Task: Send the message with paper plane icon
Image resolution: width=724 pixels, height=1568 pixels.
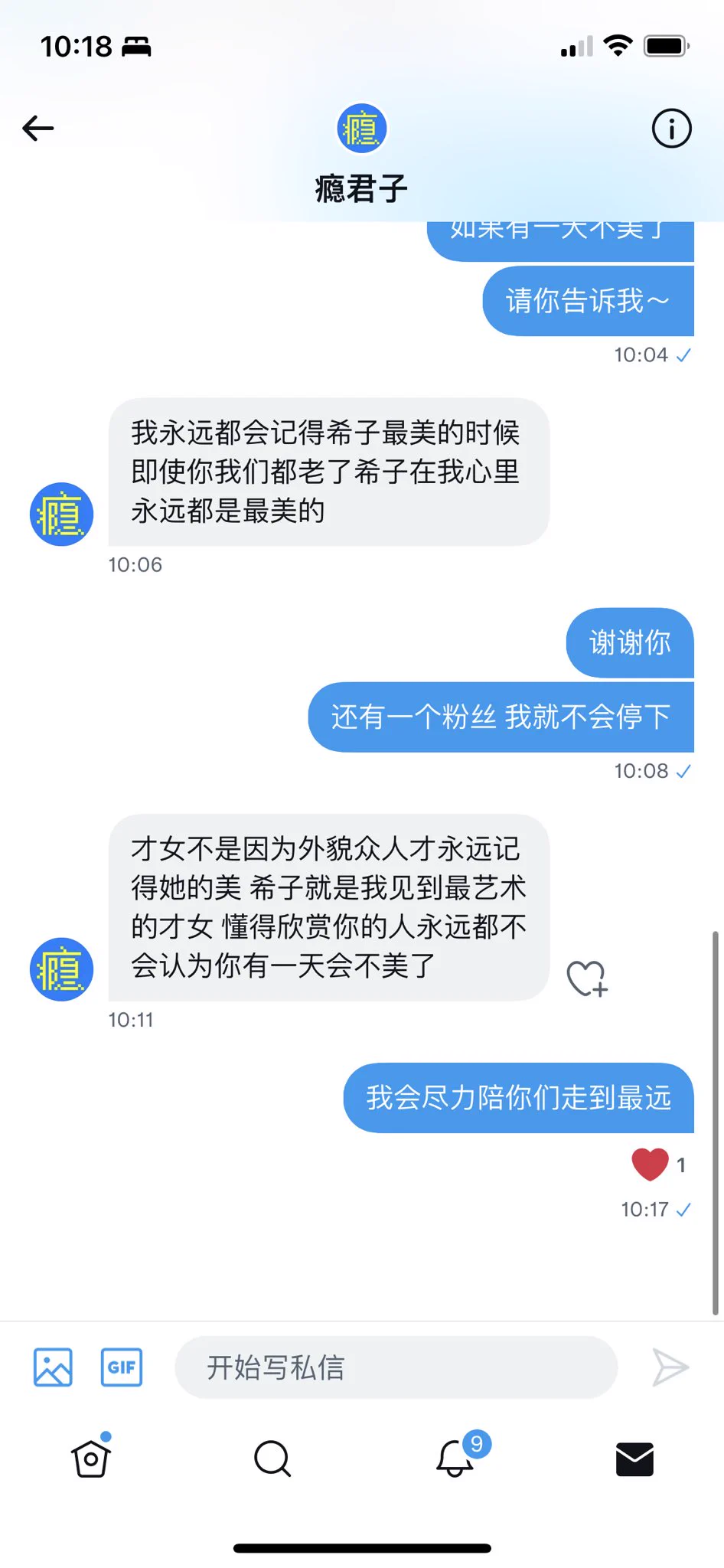Action: (670, 1367)
